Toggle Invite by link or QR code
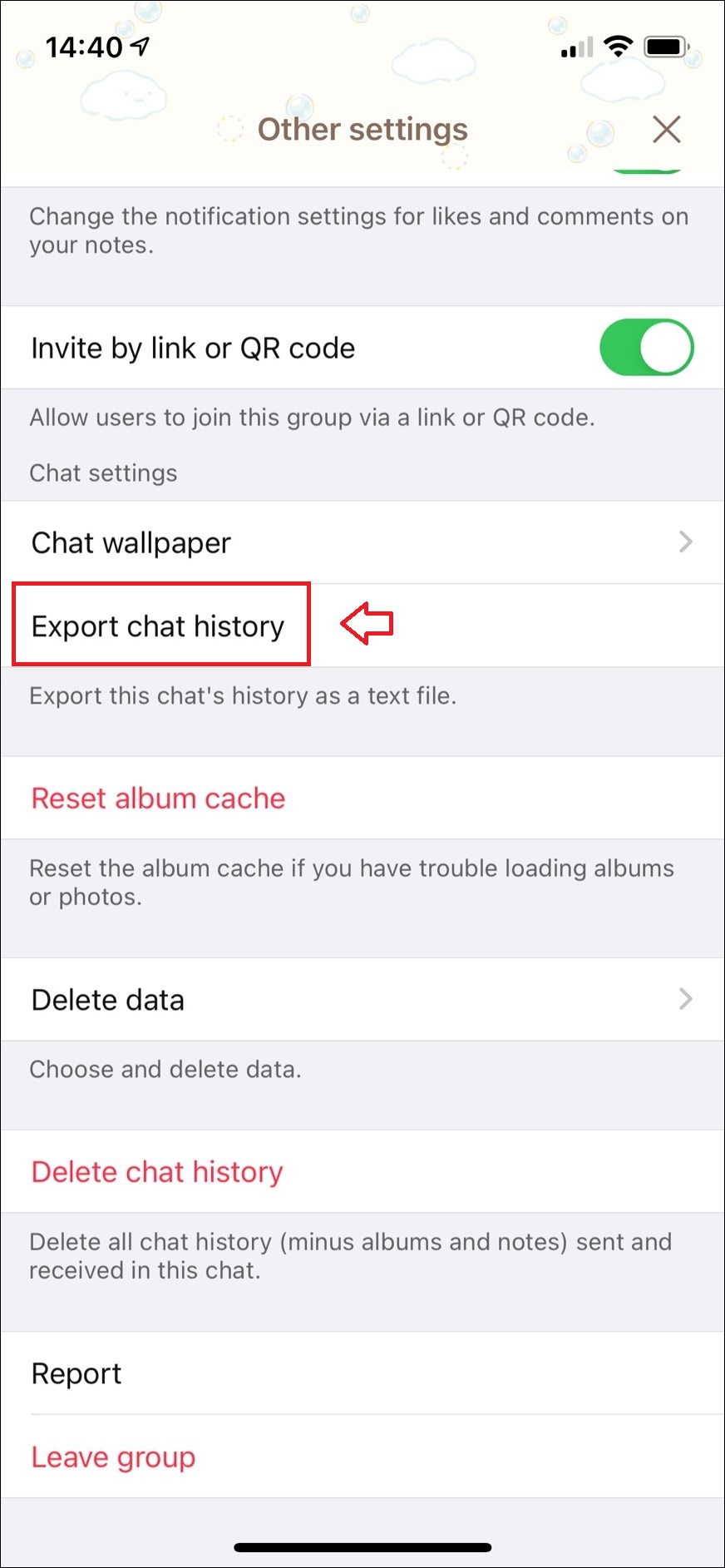 point(646,348)
